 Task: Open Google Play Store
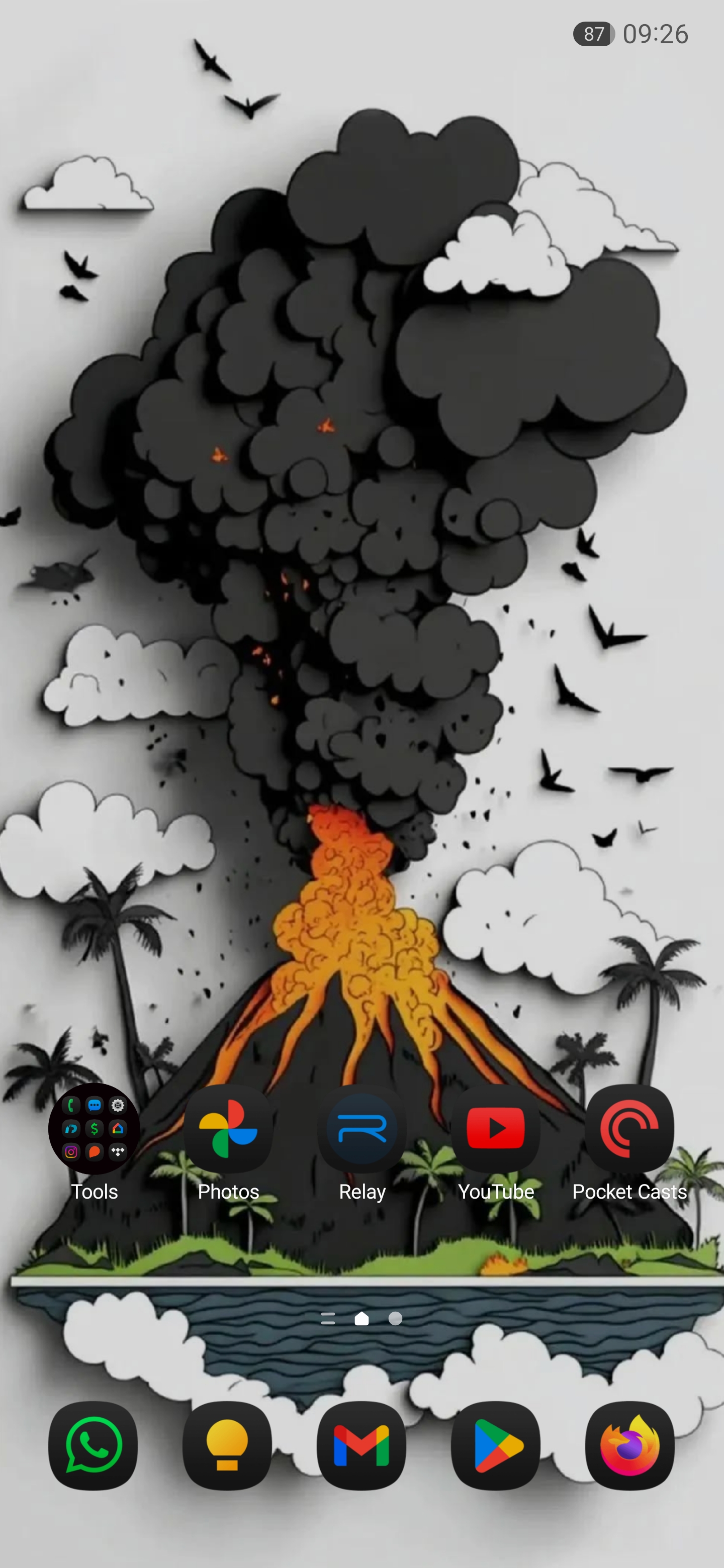(496, 1446)
